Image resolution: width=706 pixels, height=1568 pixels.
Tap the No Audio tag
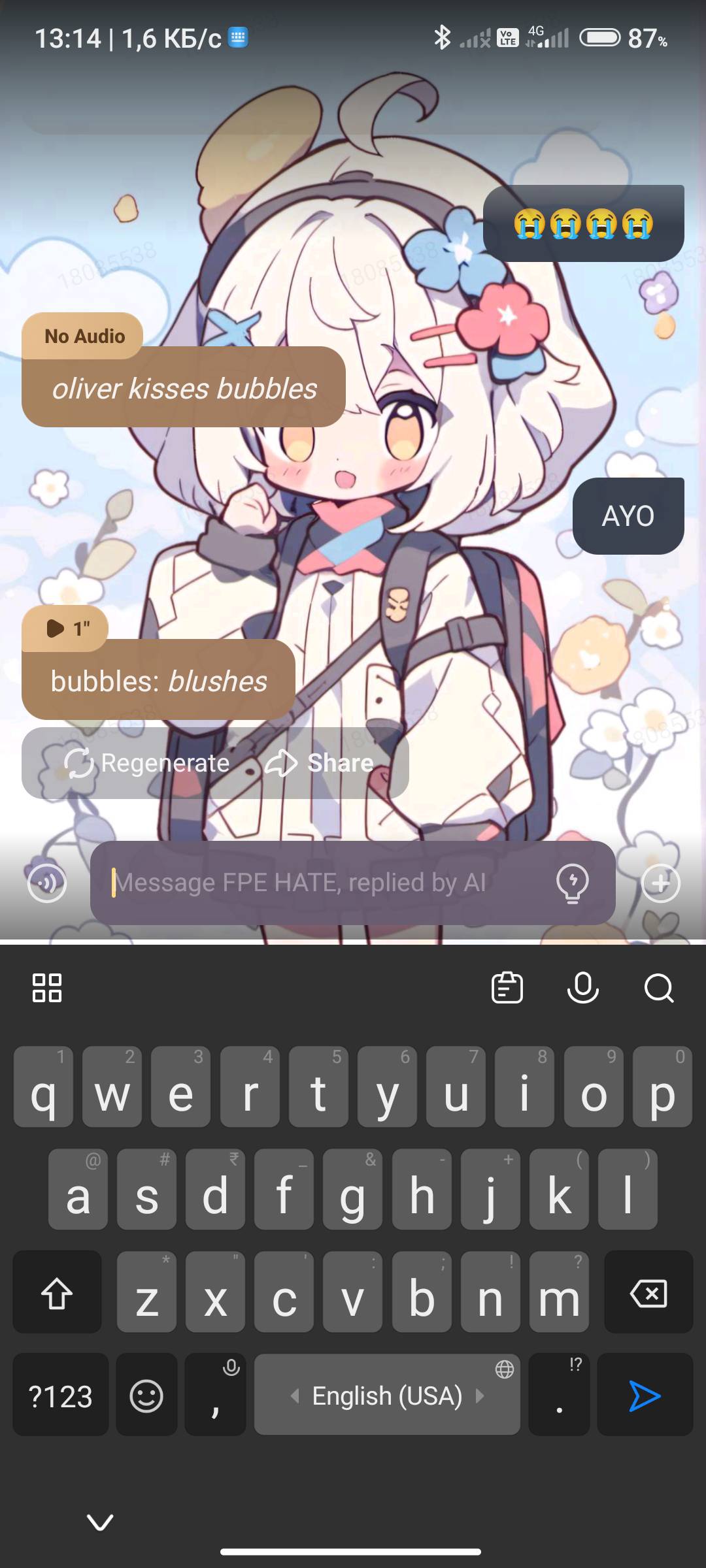(84, 336)
